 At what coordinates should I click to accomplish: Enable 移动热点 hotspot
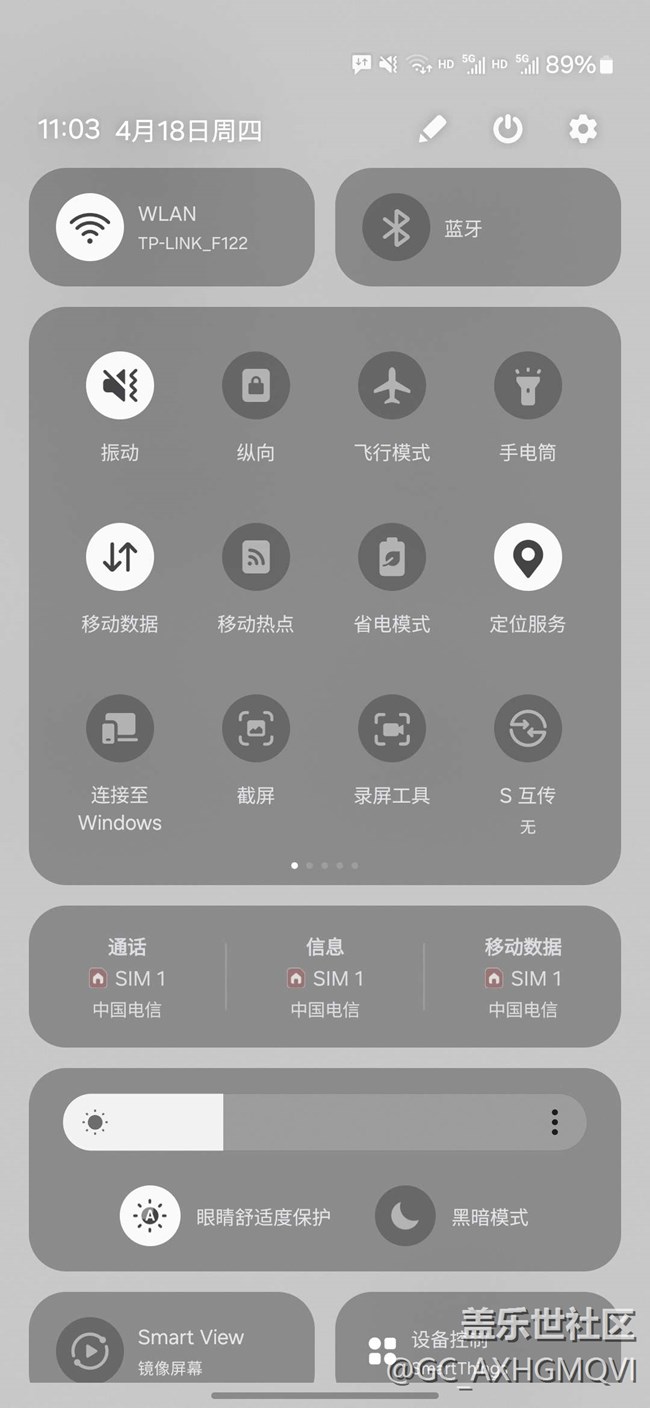pyautogui.click(x=256, y=557)
